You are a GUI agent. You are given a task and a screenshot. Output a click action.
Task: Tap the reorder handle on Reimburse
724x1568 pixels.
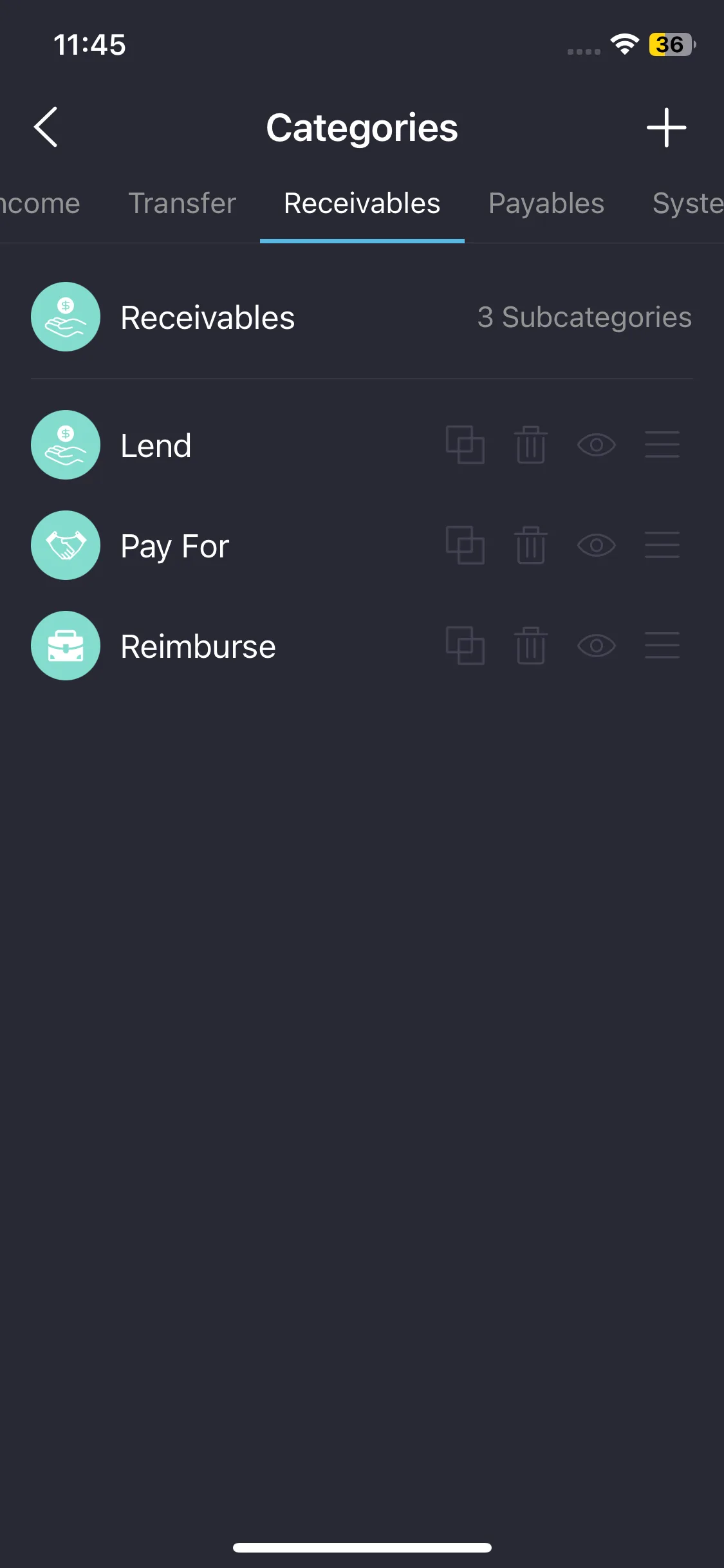tap(662, 646)
